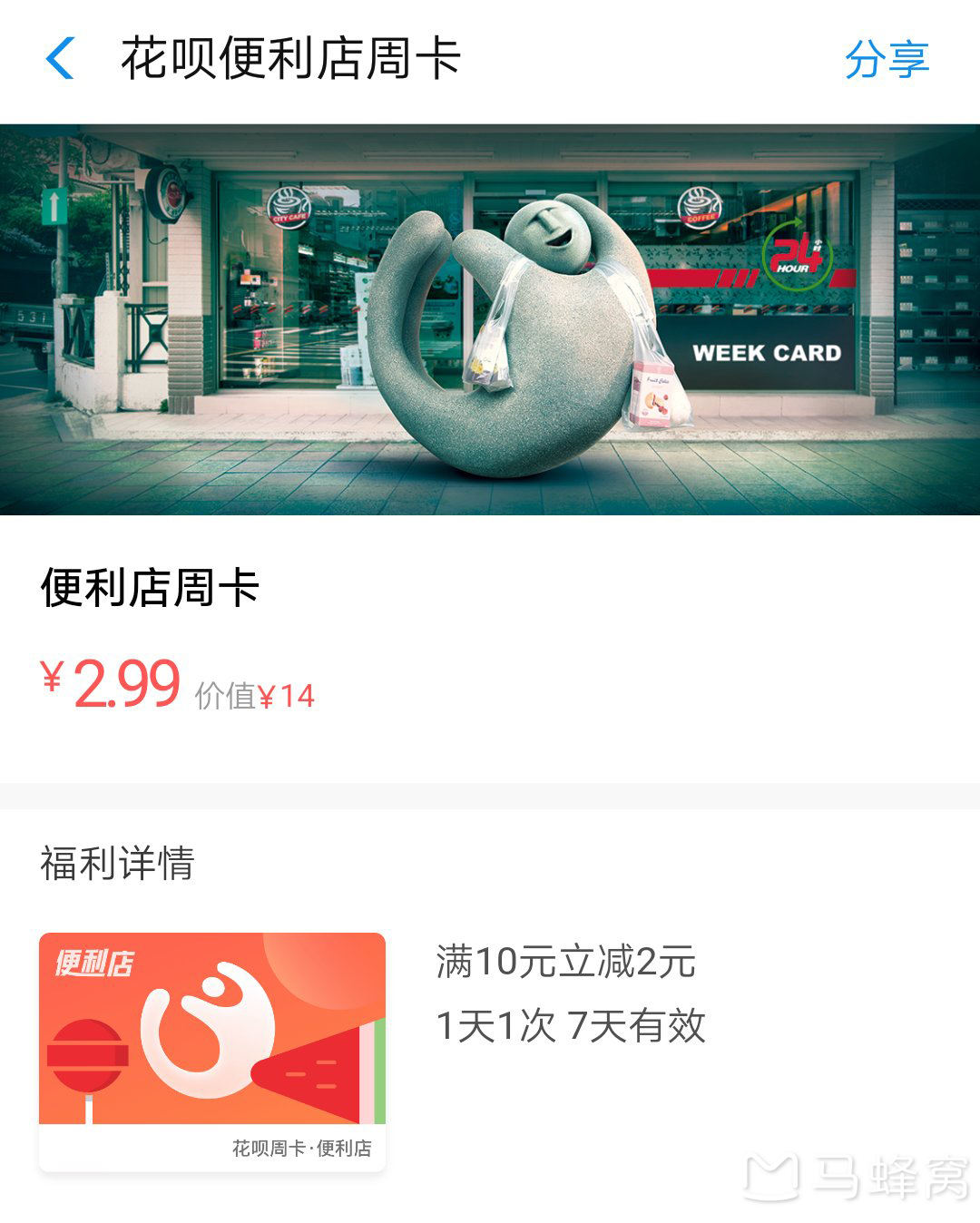Go back using the top-left arrow
Viewport: 980px width, 1223px height.
(60, 60)
